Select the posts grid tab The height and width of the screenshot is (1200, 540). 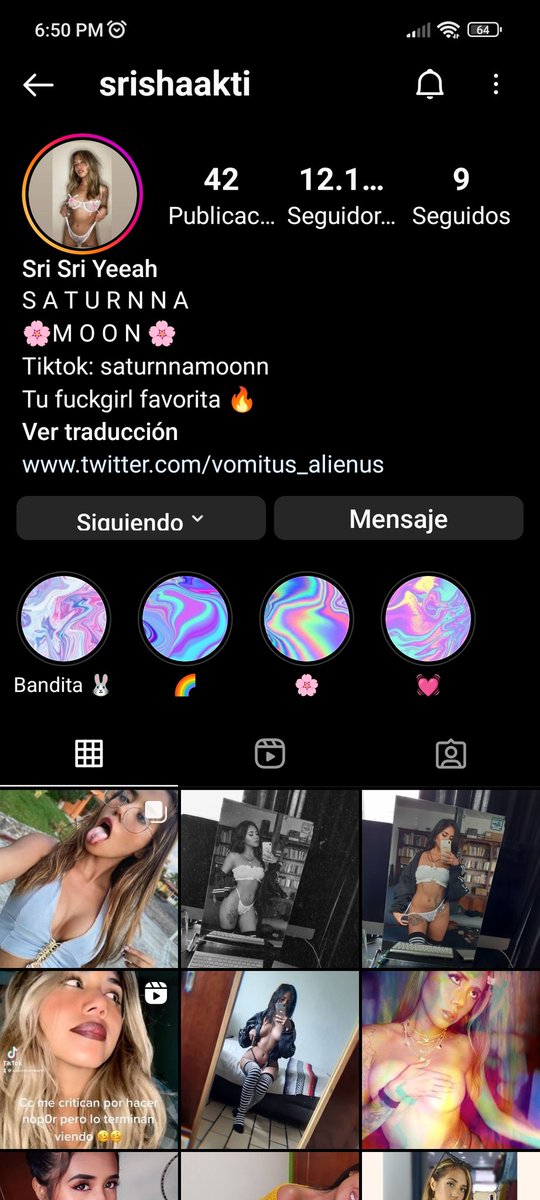[89, 754]
